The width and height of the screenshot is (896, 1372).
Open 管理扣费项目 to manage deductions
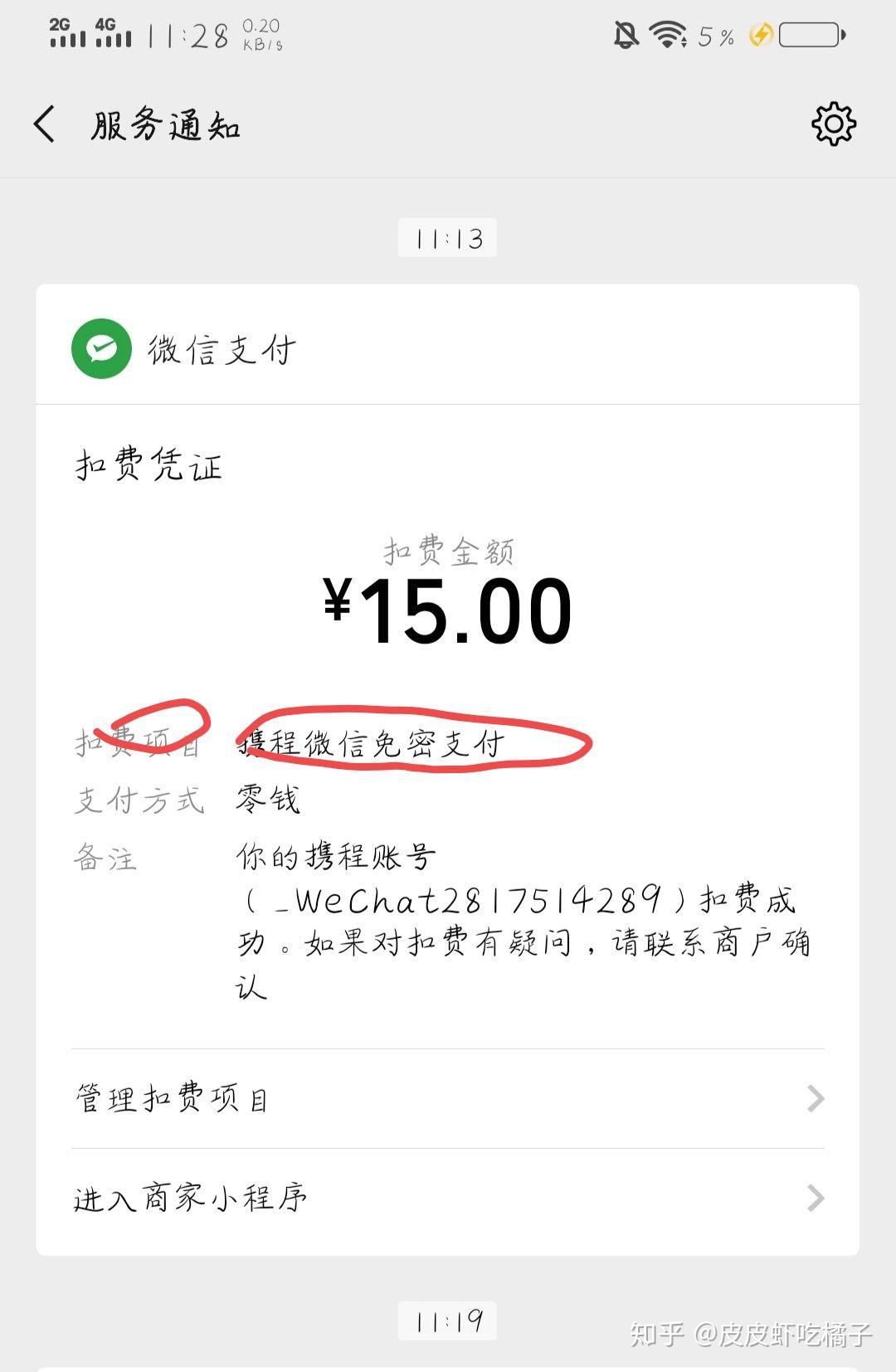pos(169,1097)
